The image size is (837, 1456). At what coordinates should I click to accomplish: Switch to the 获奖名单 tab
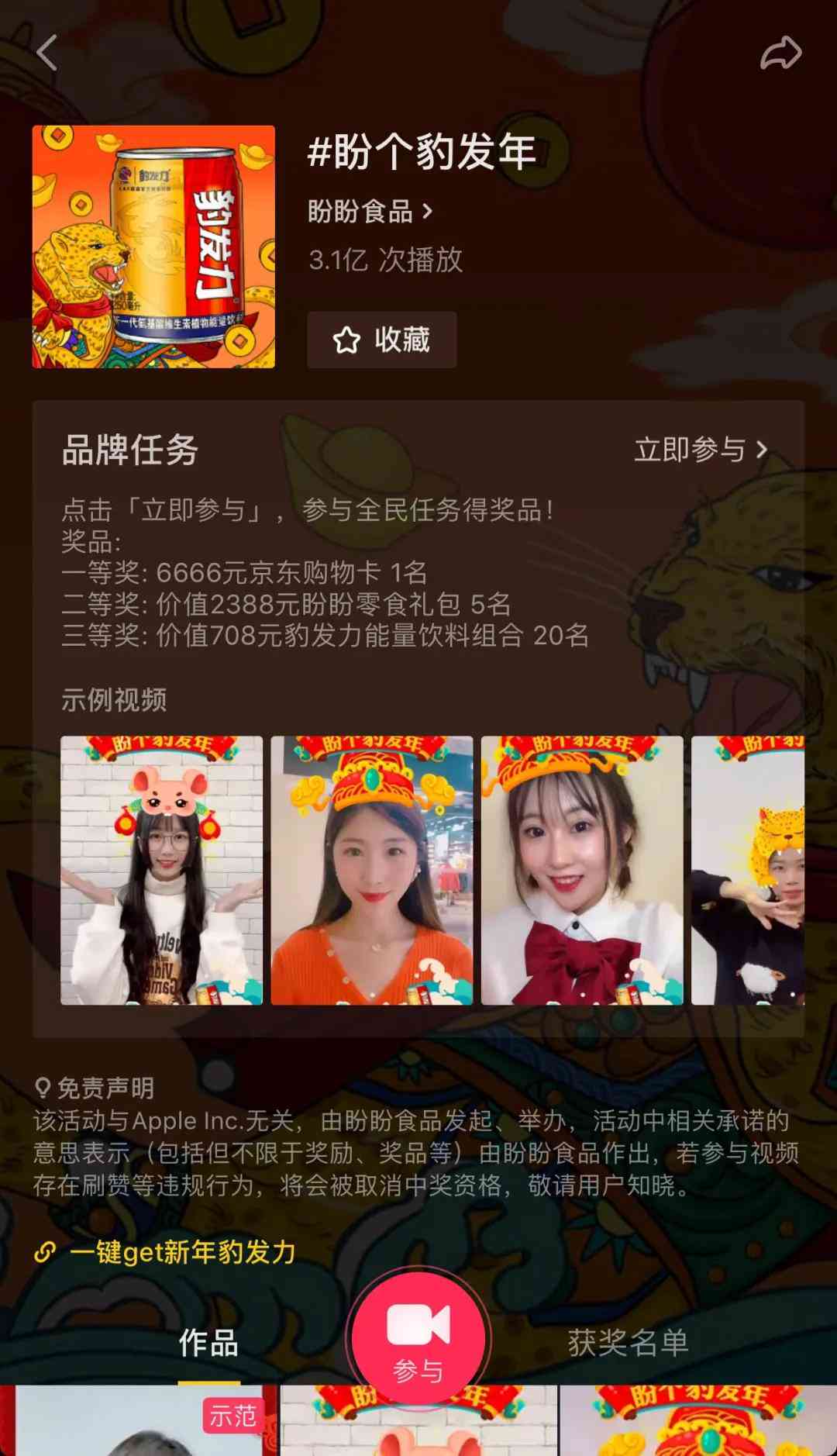pyautogui.click(x=628, y=1343)
